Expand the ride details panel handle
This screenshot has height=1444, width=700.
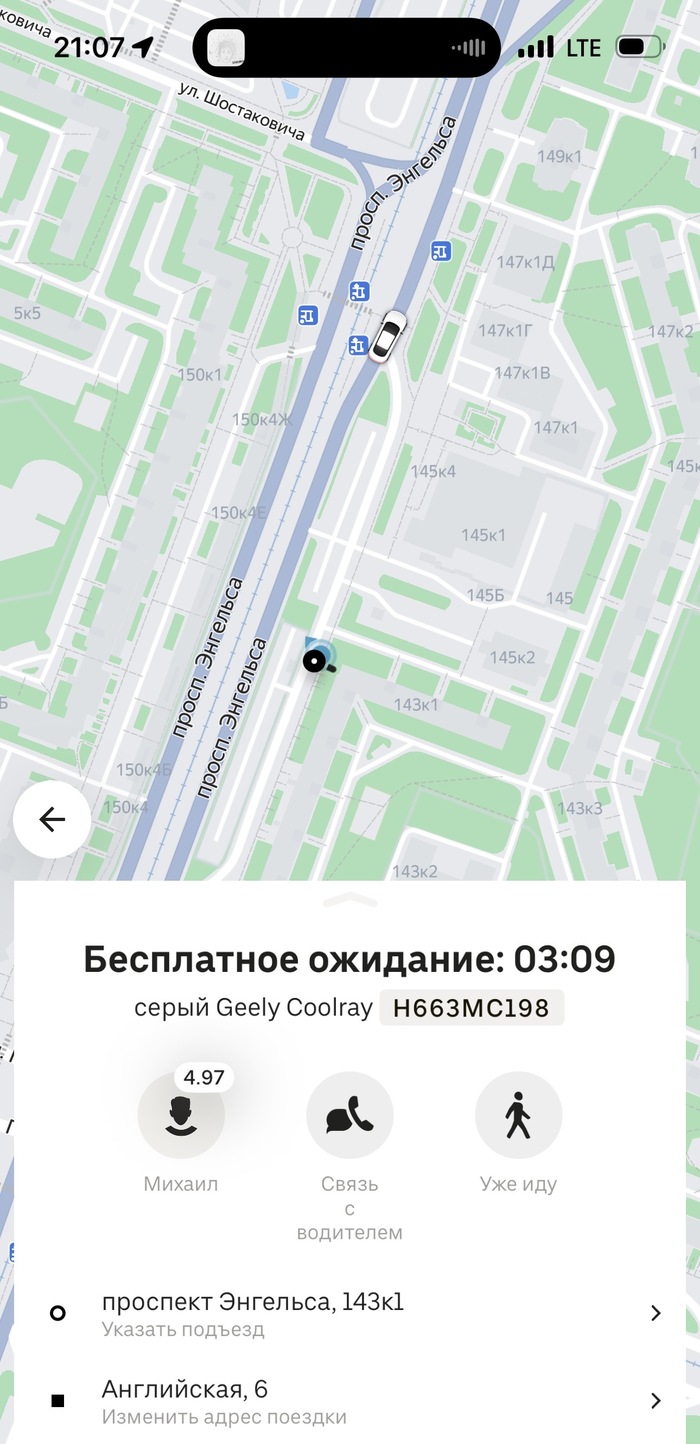(350, 900)
